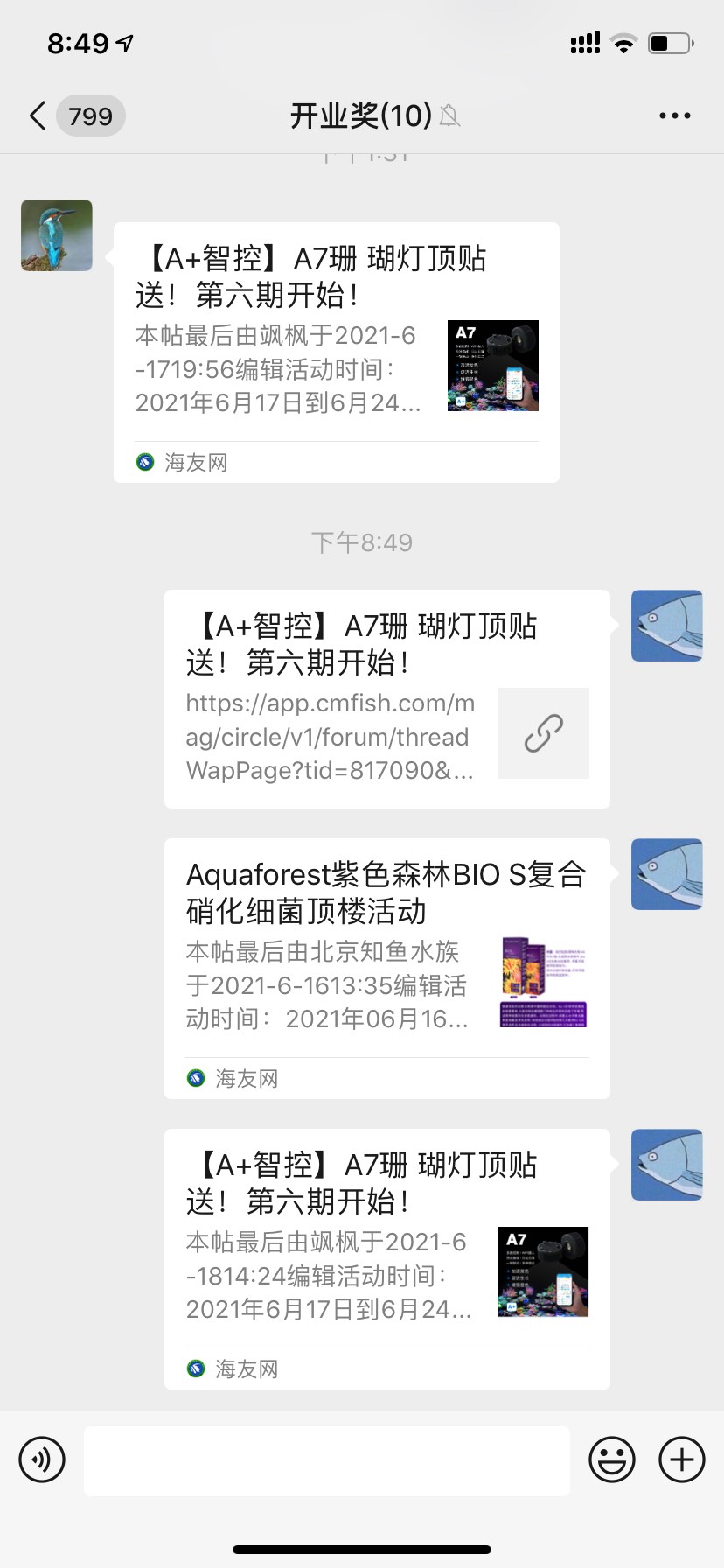Tap the message text field
This screenshot has width=724, height=1568.
click(326, 1459)
